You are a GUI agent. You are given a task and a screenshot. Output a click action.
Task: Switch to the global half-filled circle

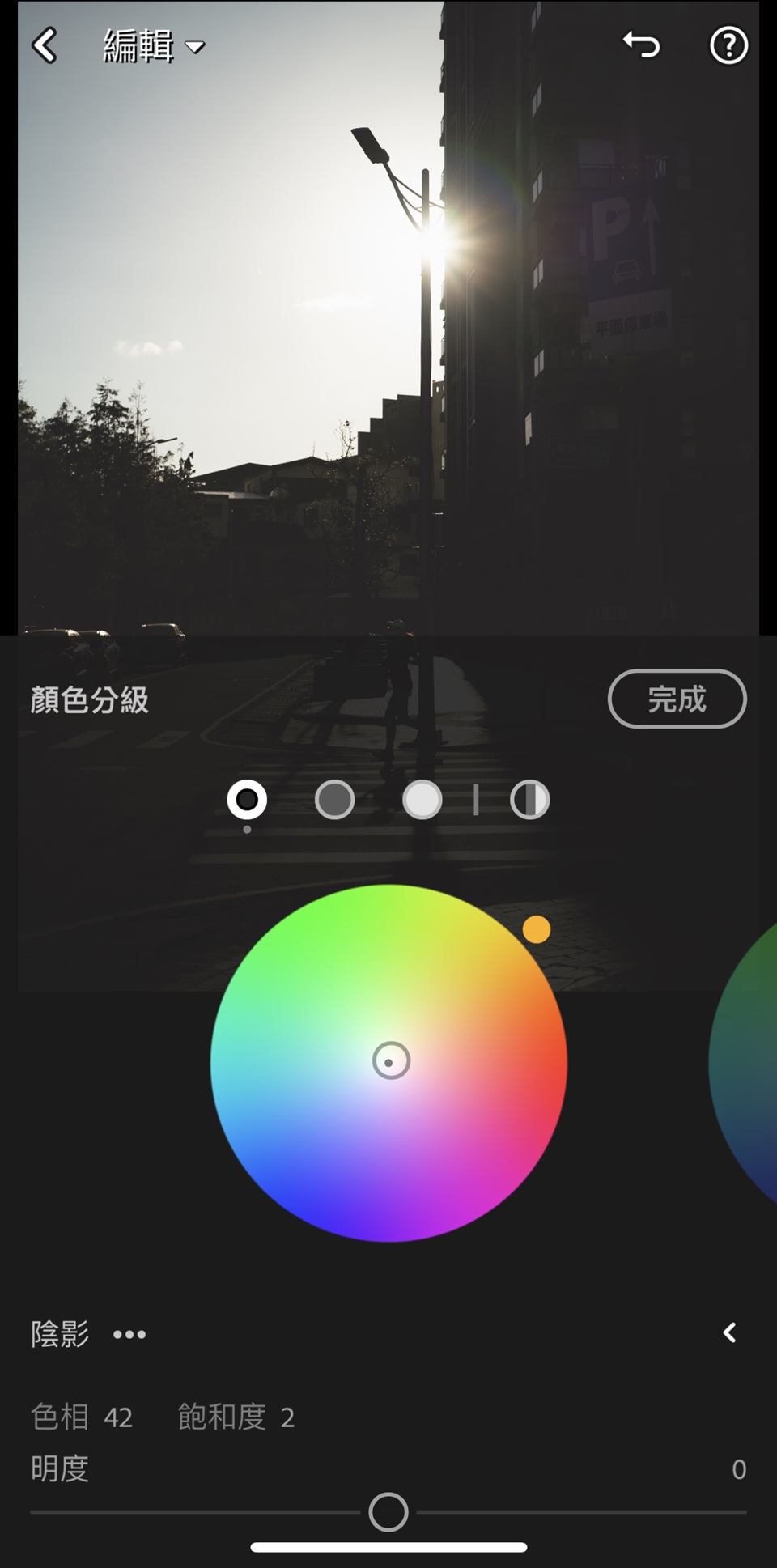530,800
